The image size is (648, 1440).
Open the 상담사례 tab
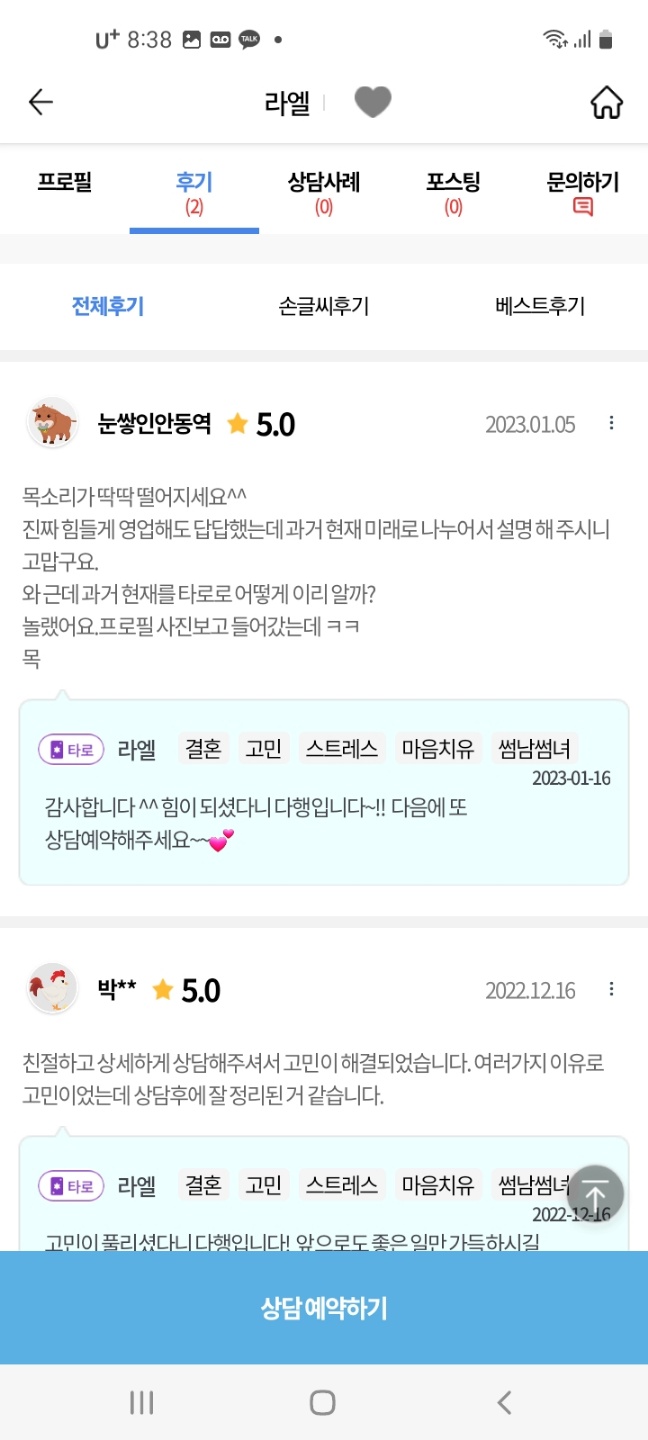(323, 191)
